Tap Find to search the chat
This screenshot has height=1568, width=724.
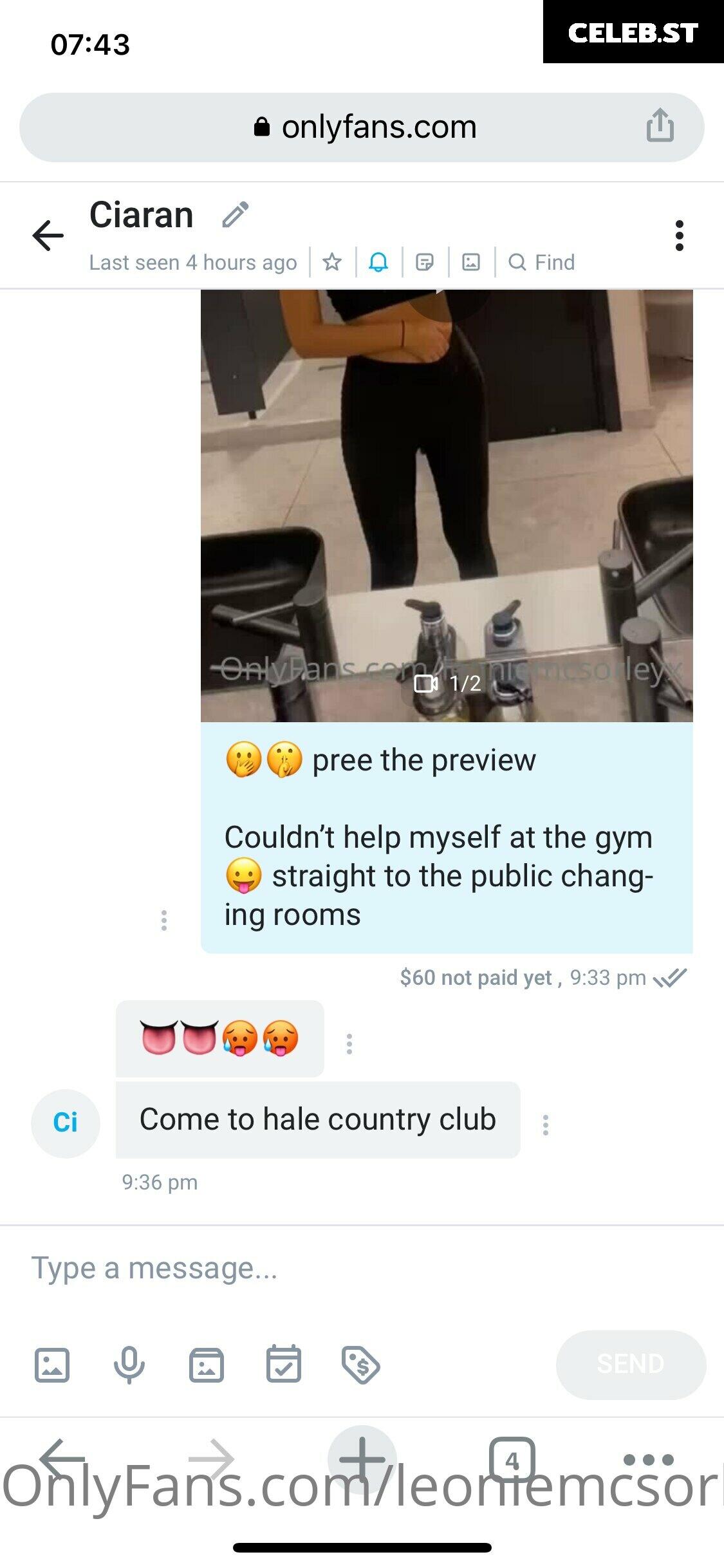tap(541, 262)
